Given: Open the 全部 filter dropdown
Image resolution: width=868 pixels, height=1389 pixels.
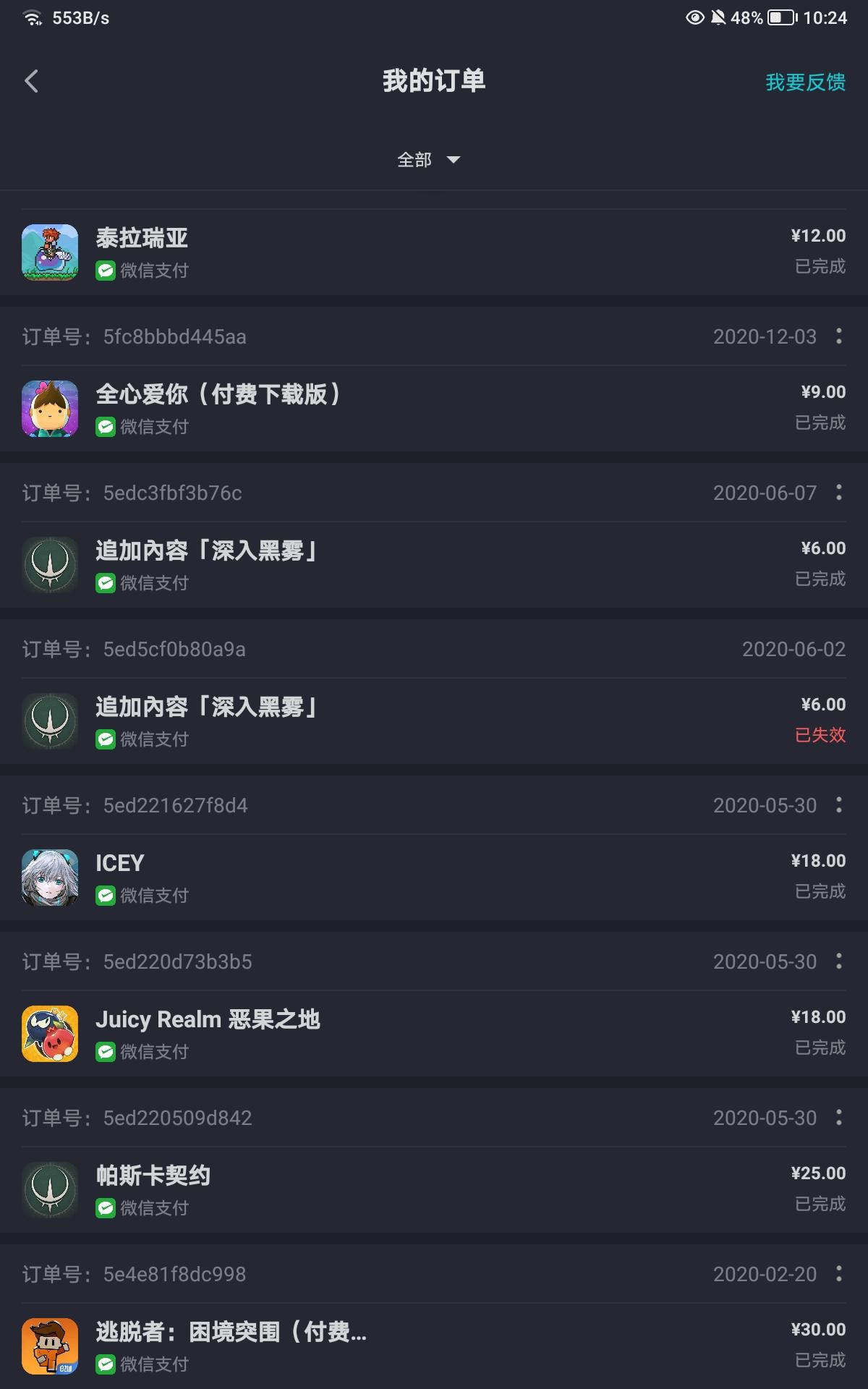Looking at the screenshot, I should pyautogui.click(x=430, y=159).
